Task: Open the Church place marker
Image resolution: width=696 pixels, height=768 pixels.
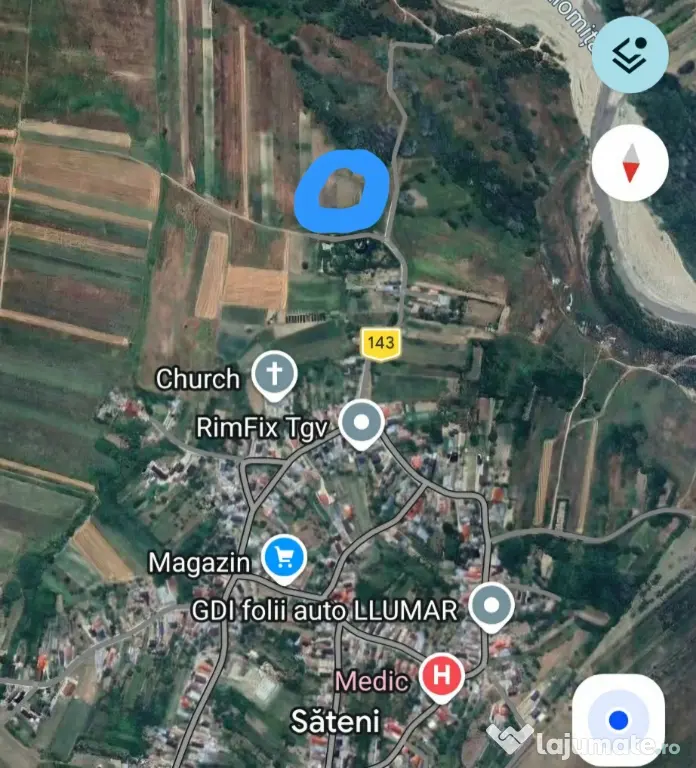Action: [x=274, y=376]
